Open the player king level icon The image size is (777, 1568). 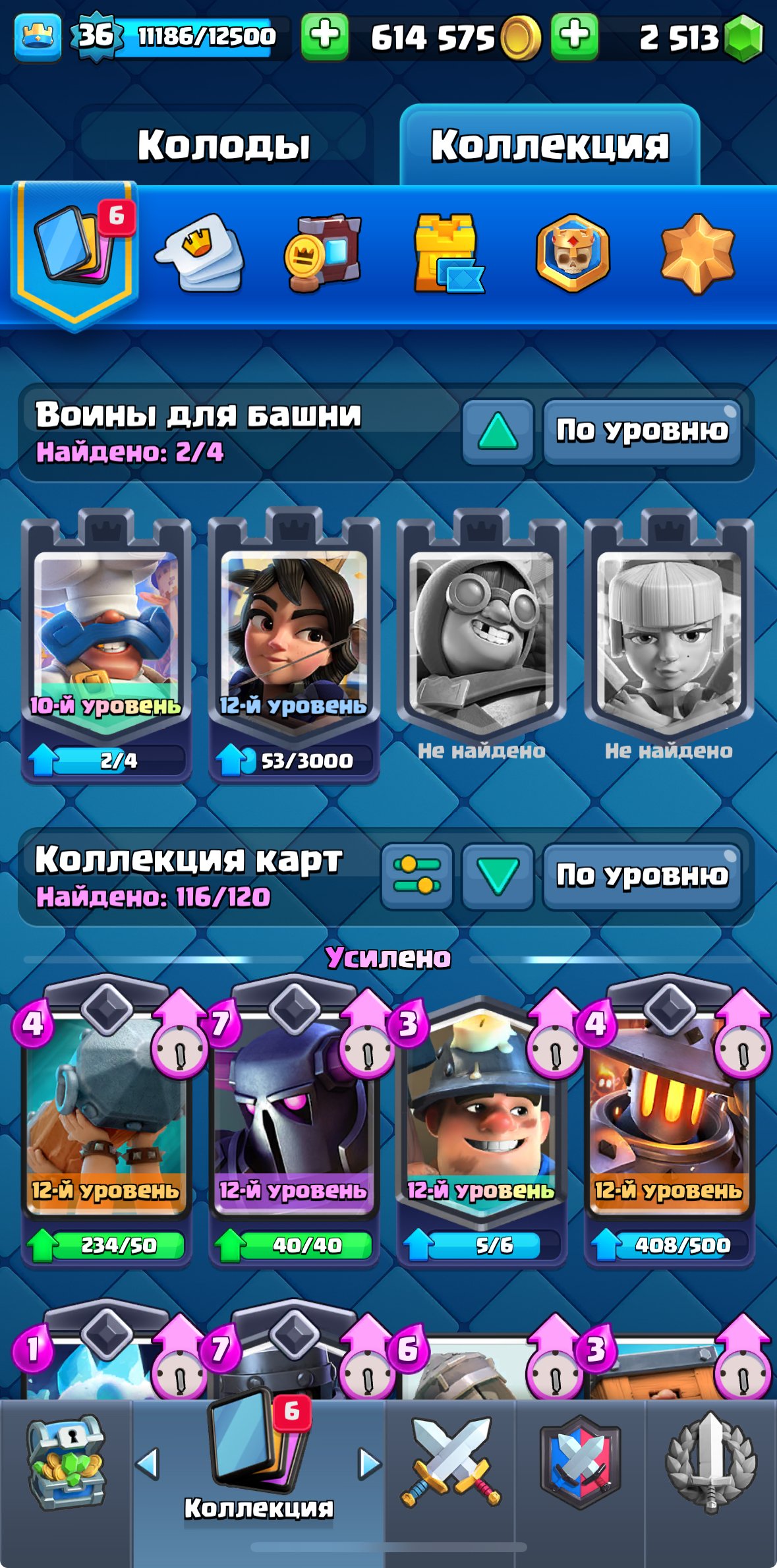pos(38,38)
